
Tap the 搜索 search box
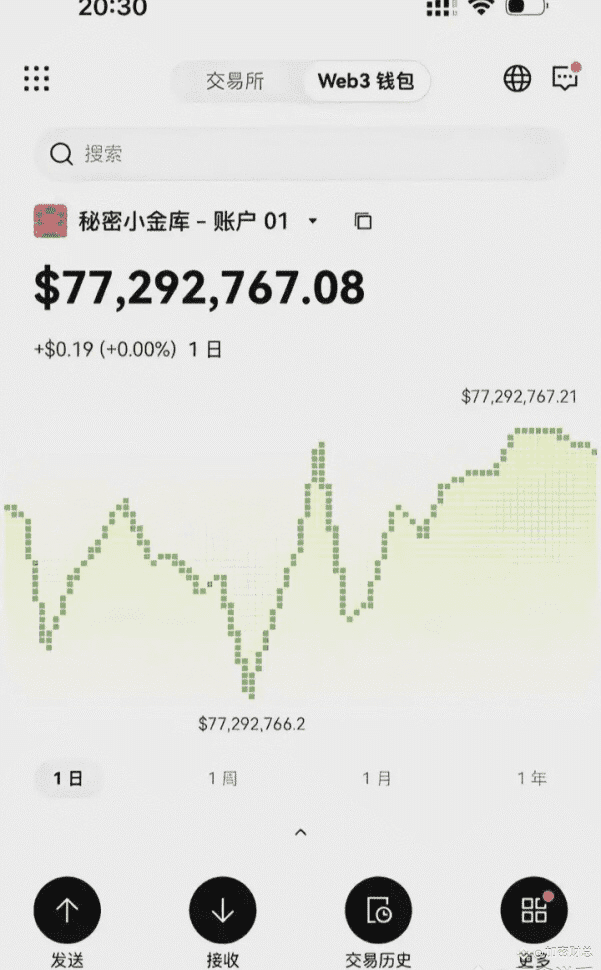(300, 154)
